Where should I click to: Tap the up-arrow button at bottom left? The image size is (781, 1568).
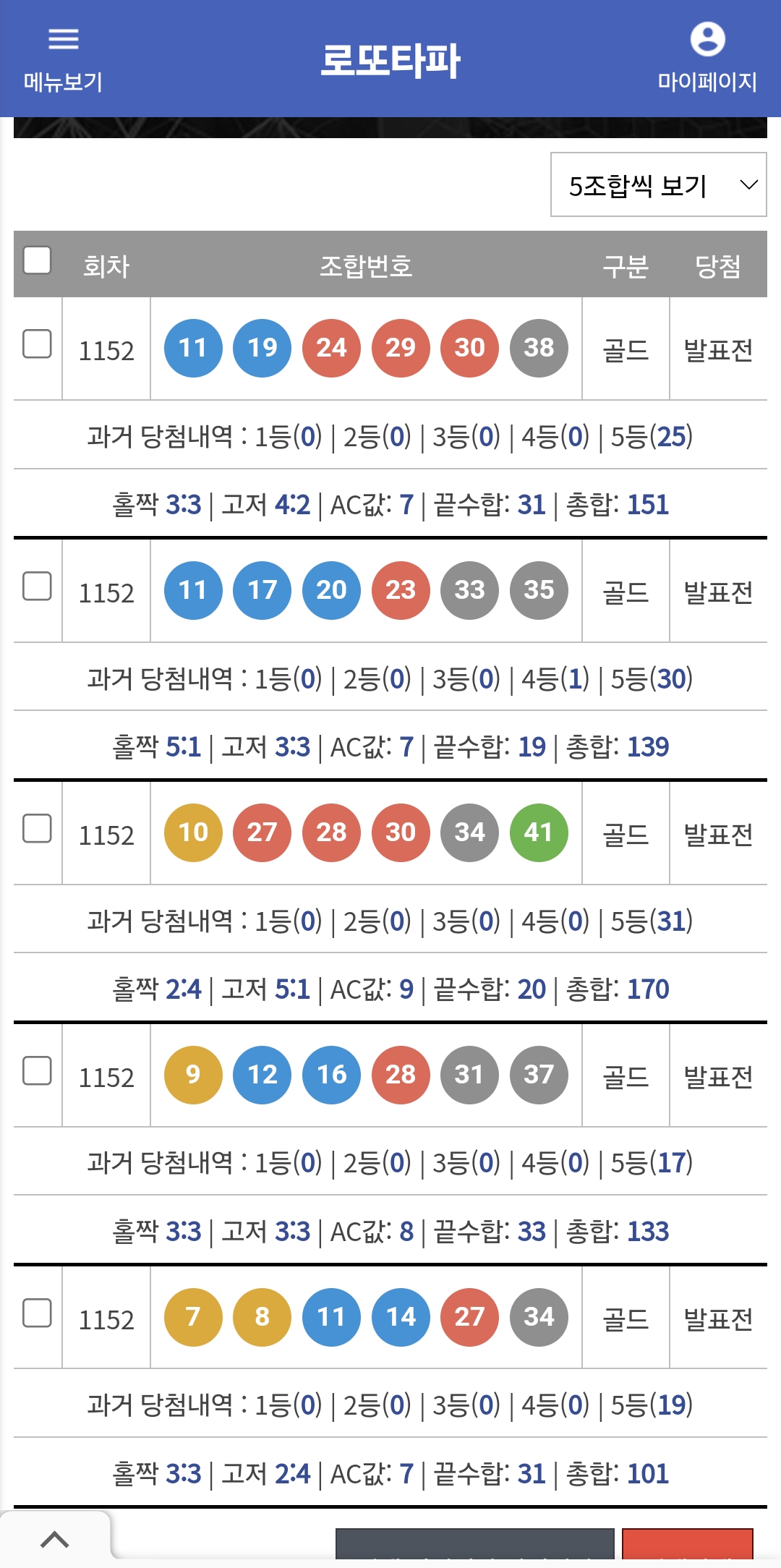(x=55, y=1540)
